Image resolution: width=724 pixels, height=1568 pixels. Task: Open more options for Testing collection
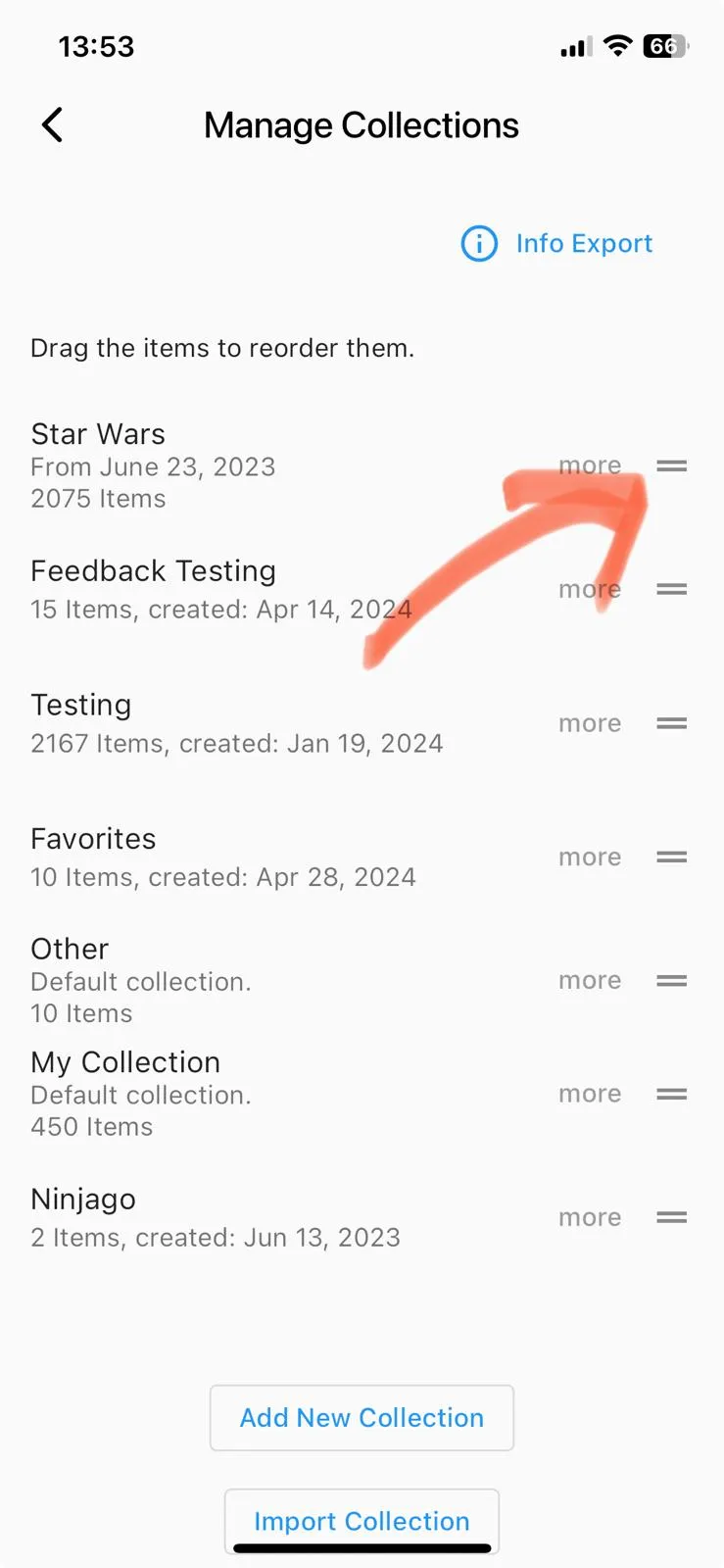click(590, 723)
